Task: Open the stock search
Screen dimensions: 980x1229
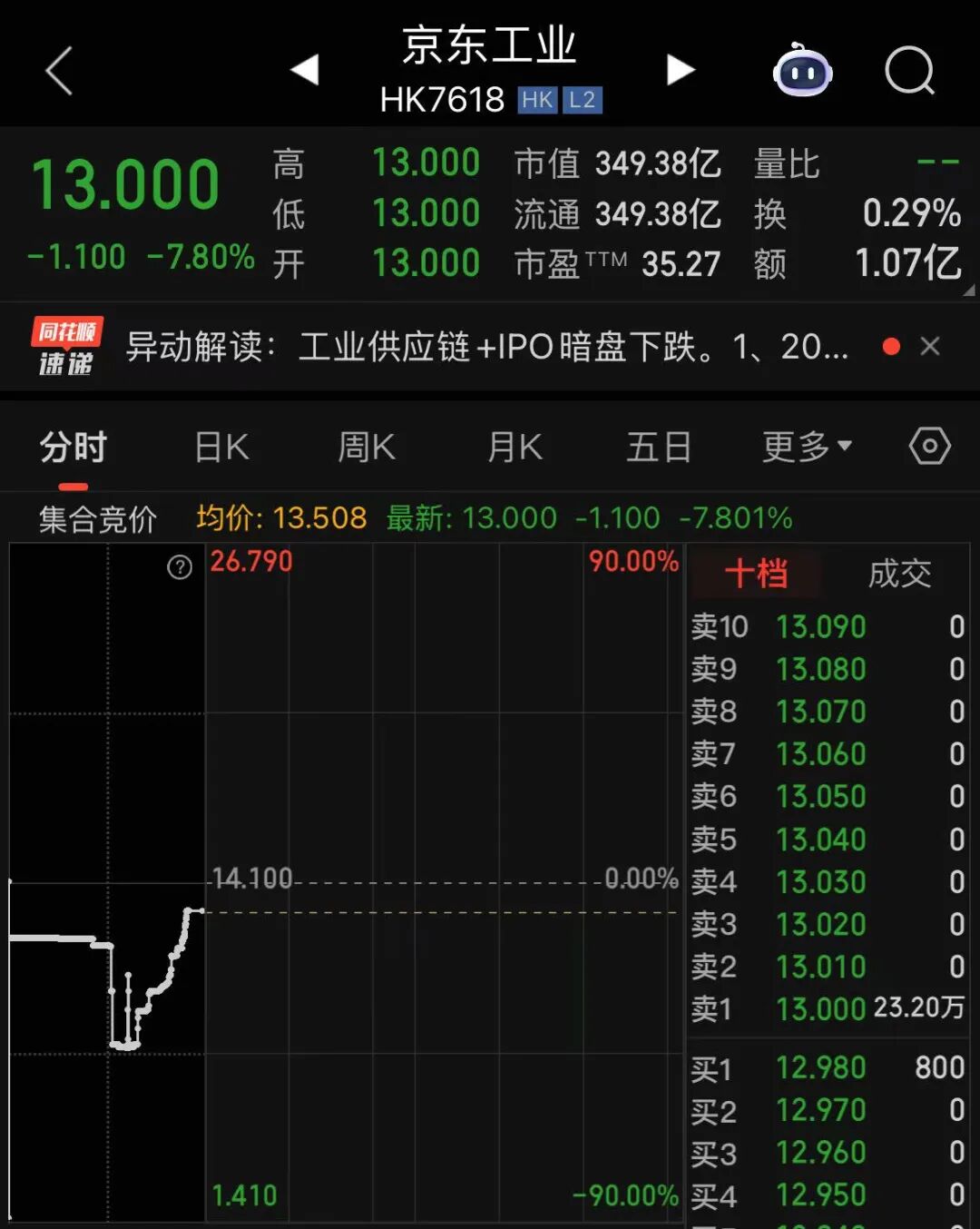Action: (909, 71)
